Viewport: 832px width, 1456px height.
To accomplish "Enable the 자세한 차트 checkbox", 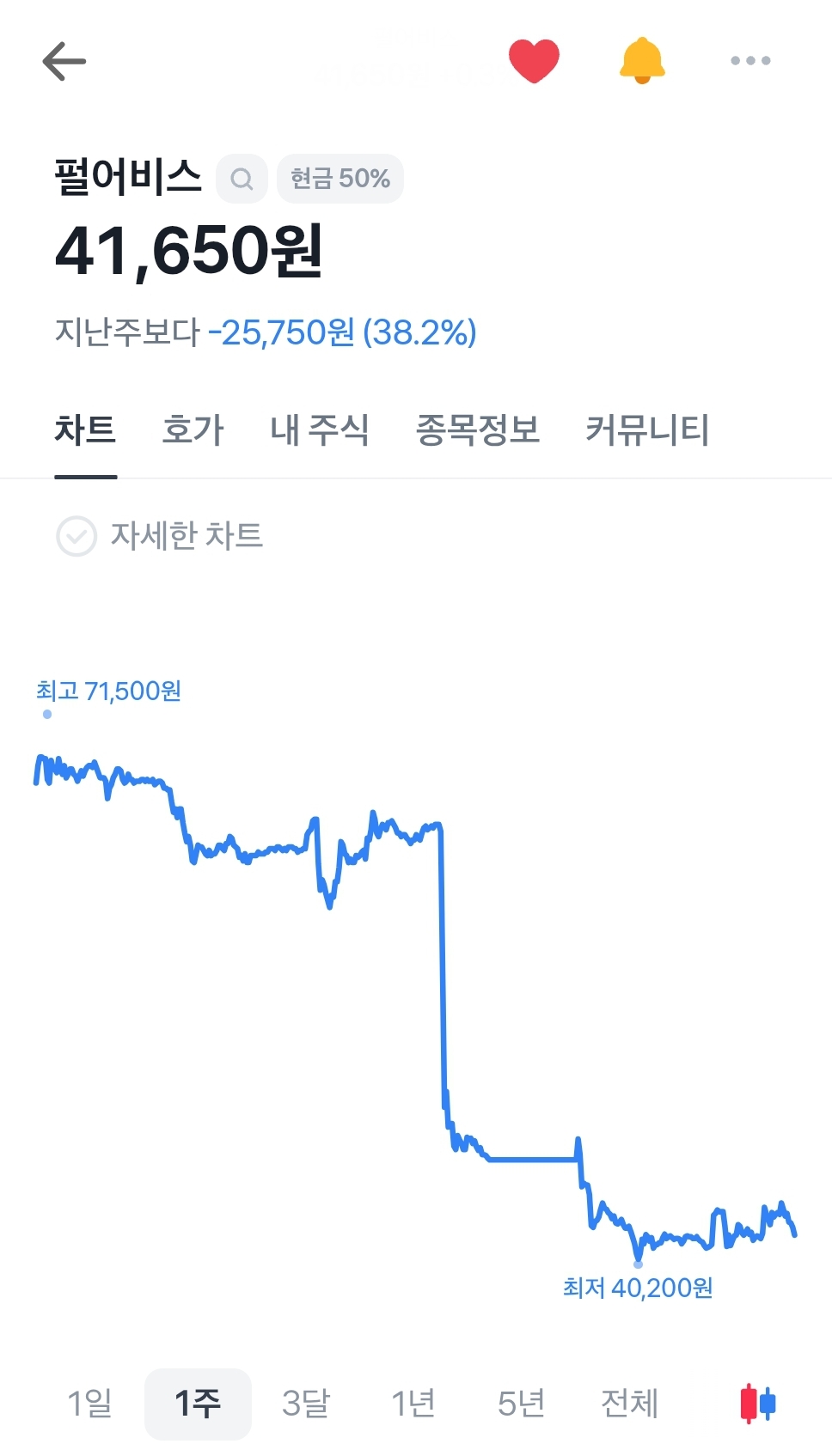I will click(76, 536).
